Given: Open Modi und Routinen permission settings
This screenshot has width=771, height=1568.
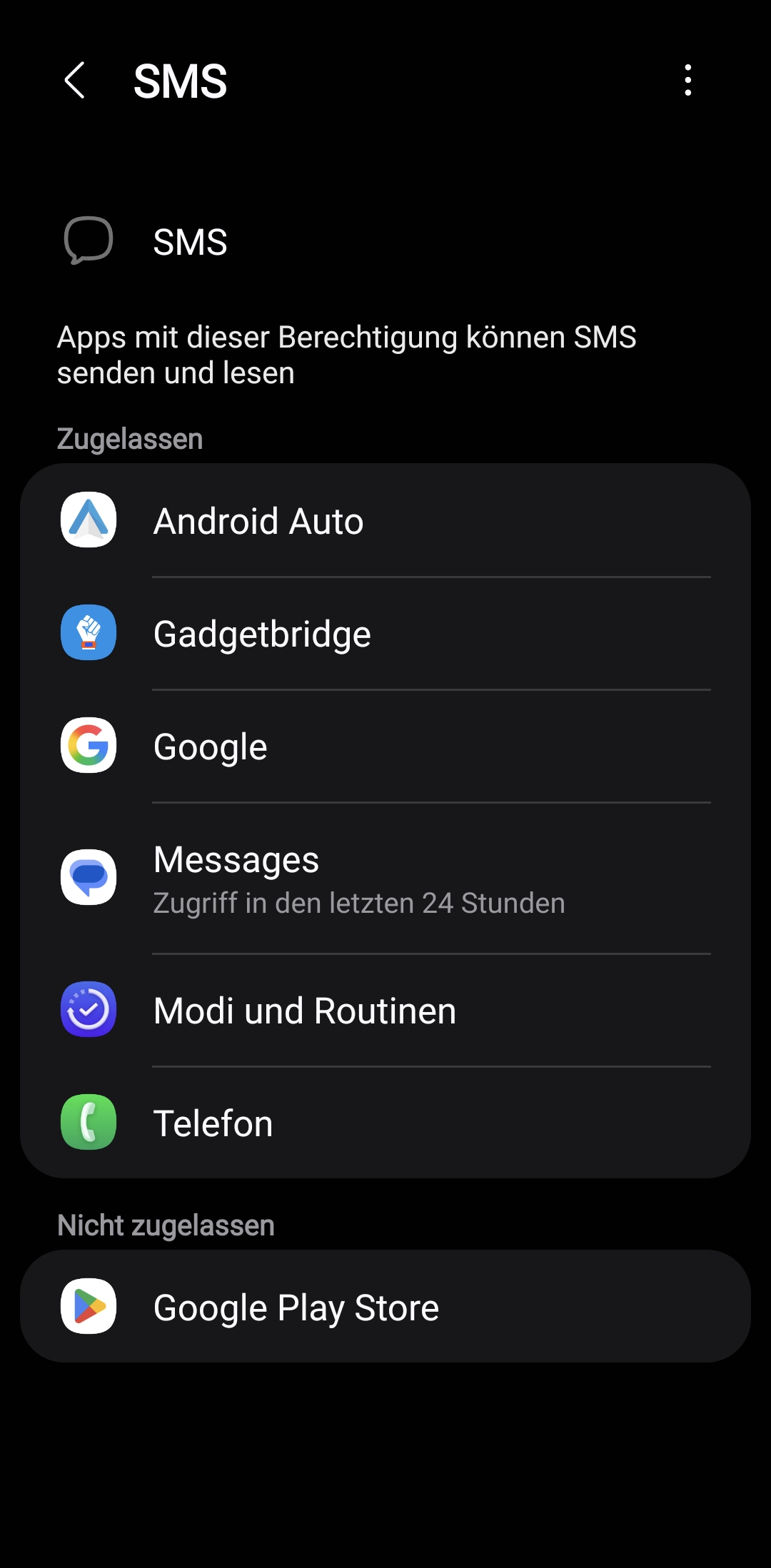Looking at the screenshot, I should click(385, 1010).
